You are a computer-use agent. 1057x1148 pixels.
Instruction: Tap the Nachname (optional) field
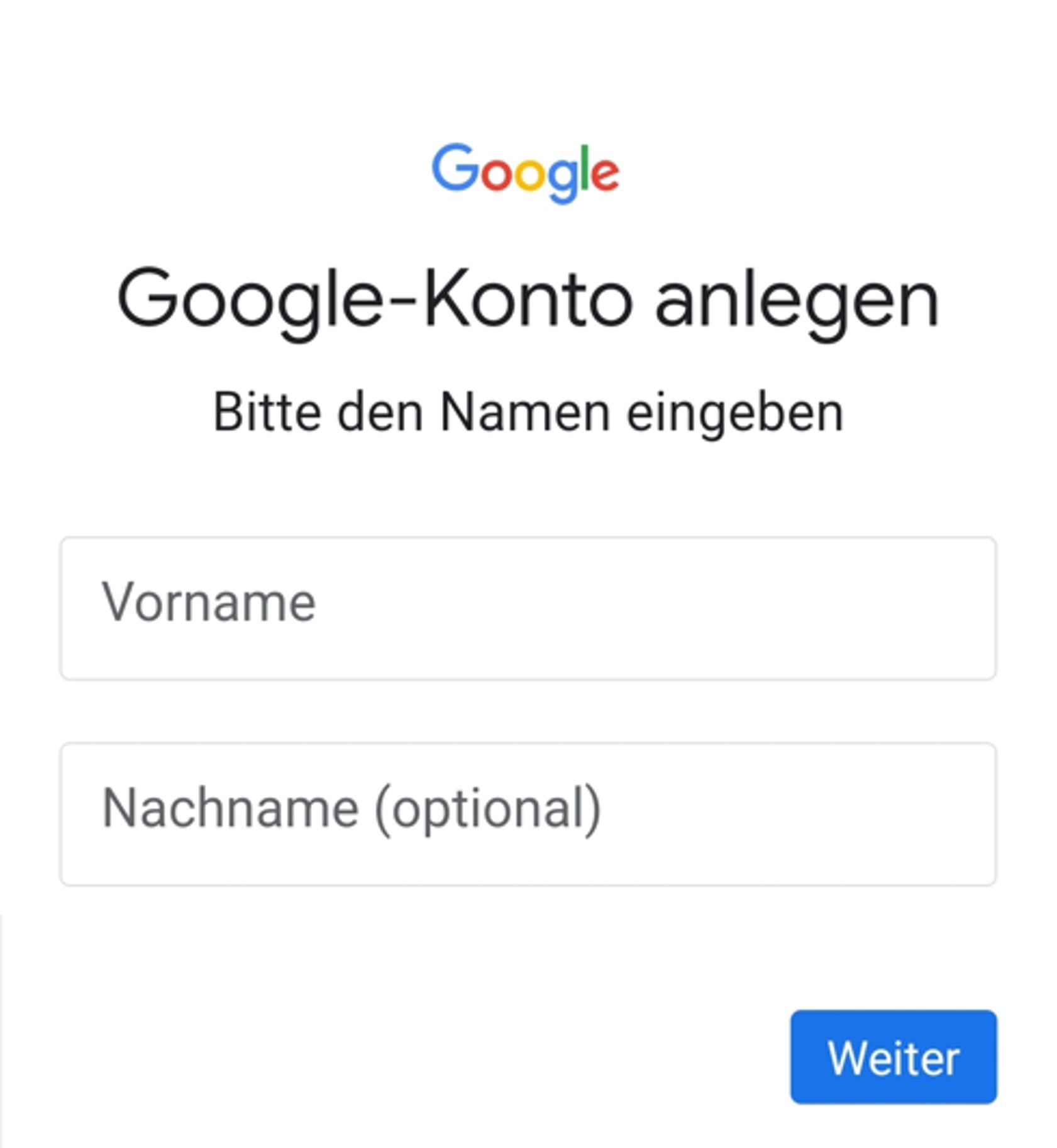[527, 813]
